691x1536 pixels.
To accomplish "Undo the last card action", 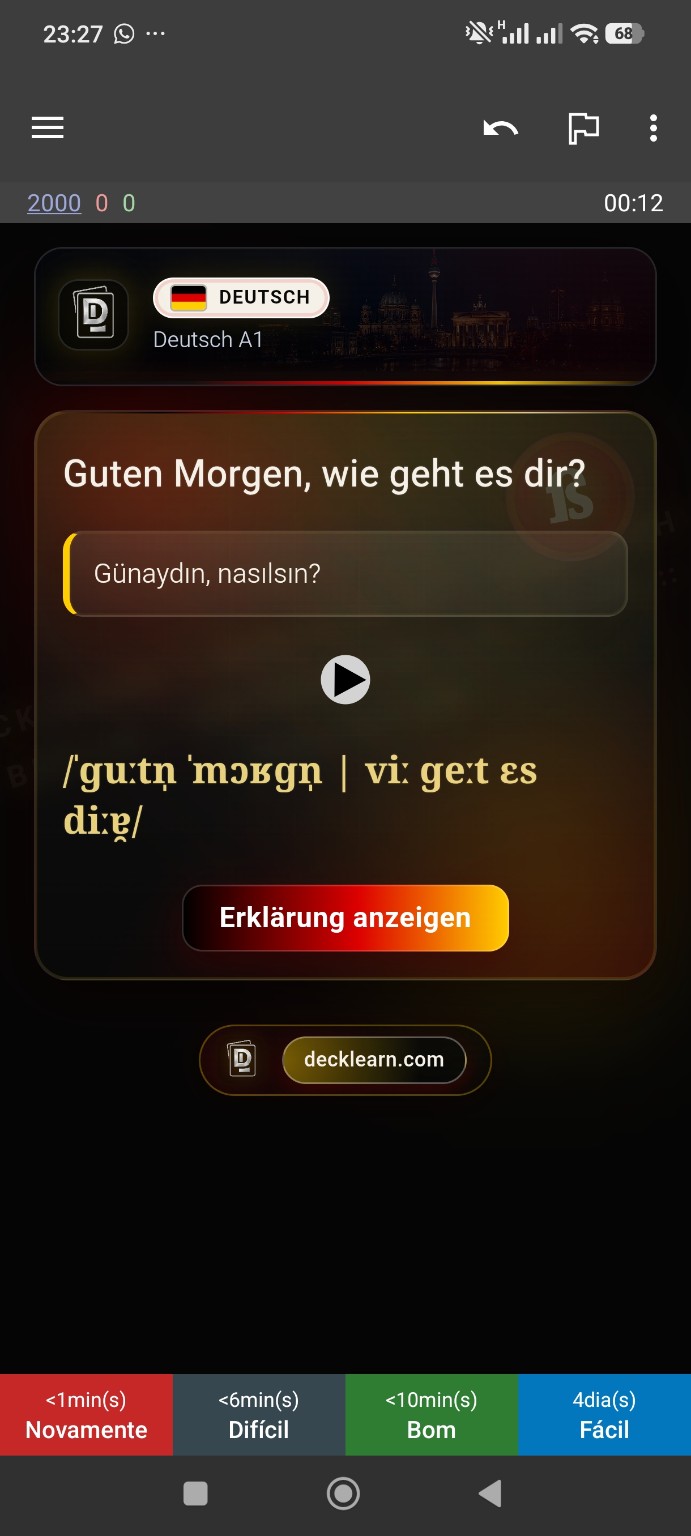I will coord(500,128).
